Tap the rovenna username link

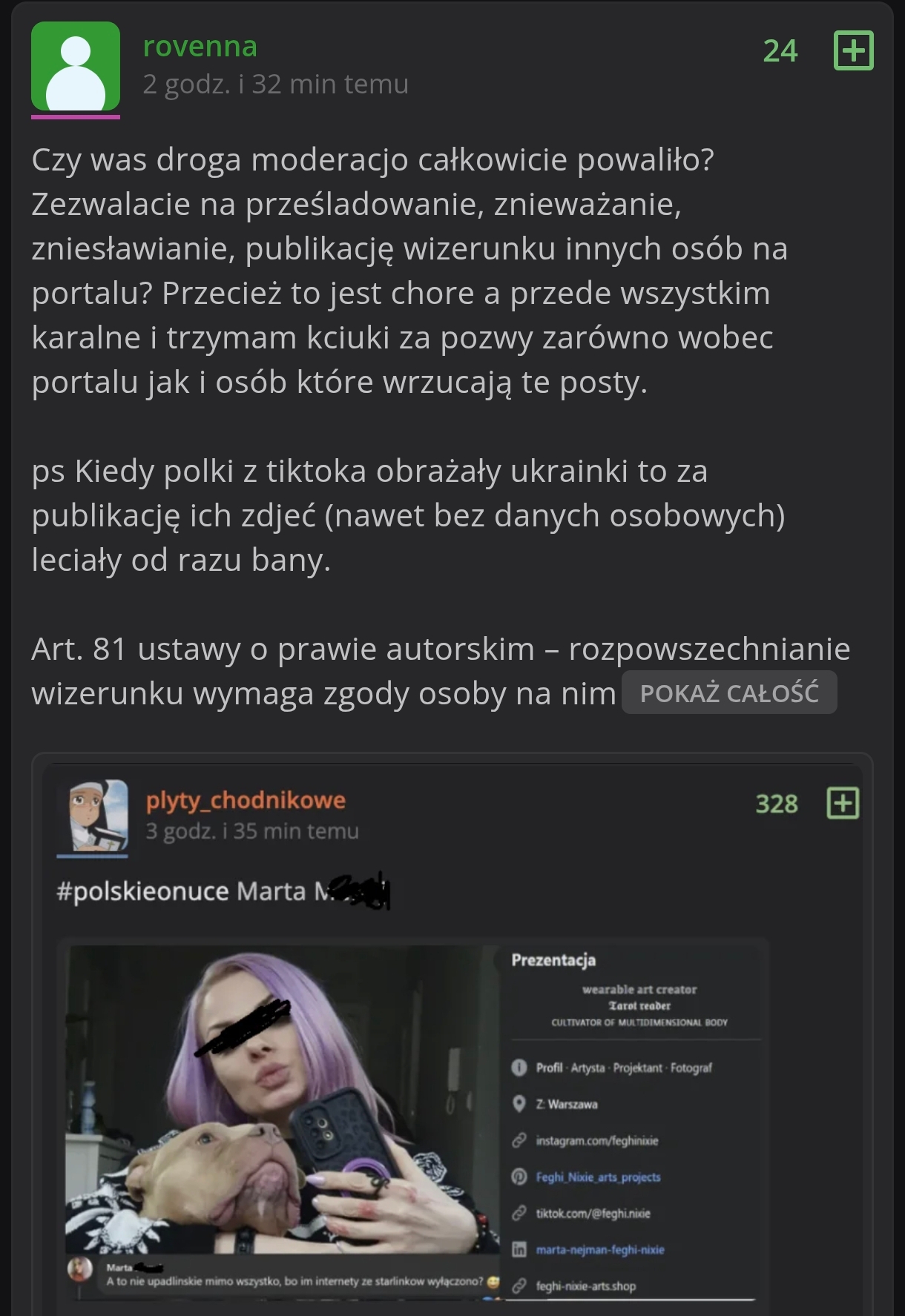tap(200, 46)
